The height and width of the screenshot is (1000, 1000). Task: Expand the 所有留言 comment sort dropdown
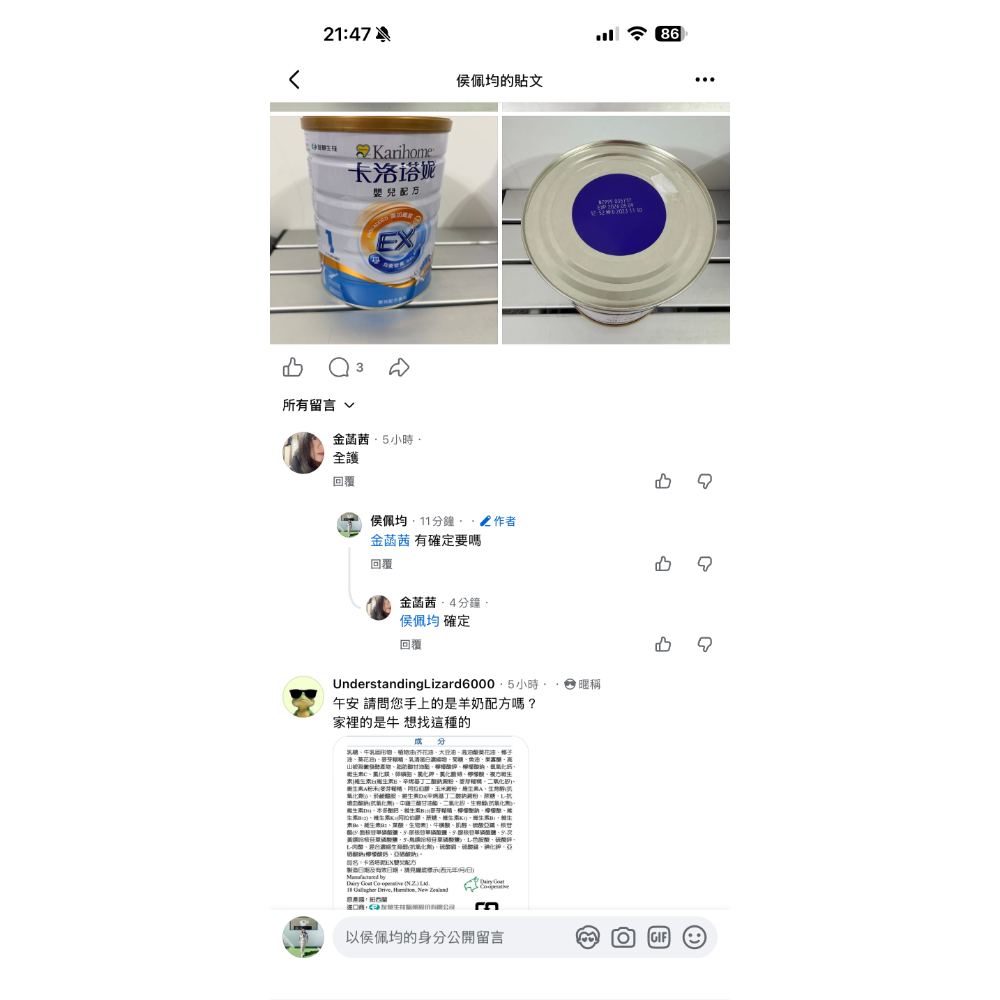[x=319, y=405]
